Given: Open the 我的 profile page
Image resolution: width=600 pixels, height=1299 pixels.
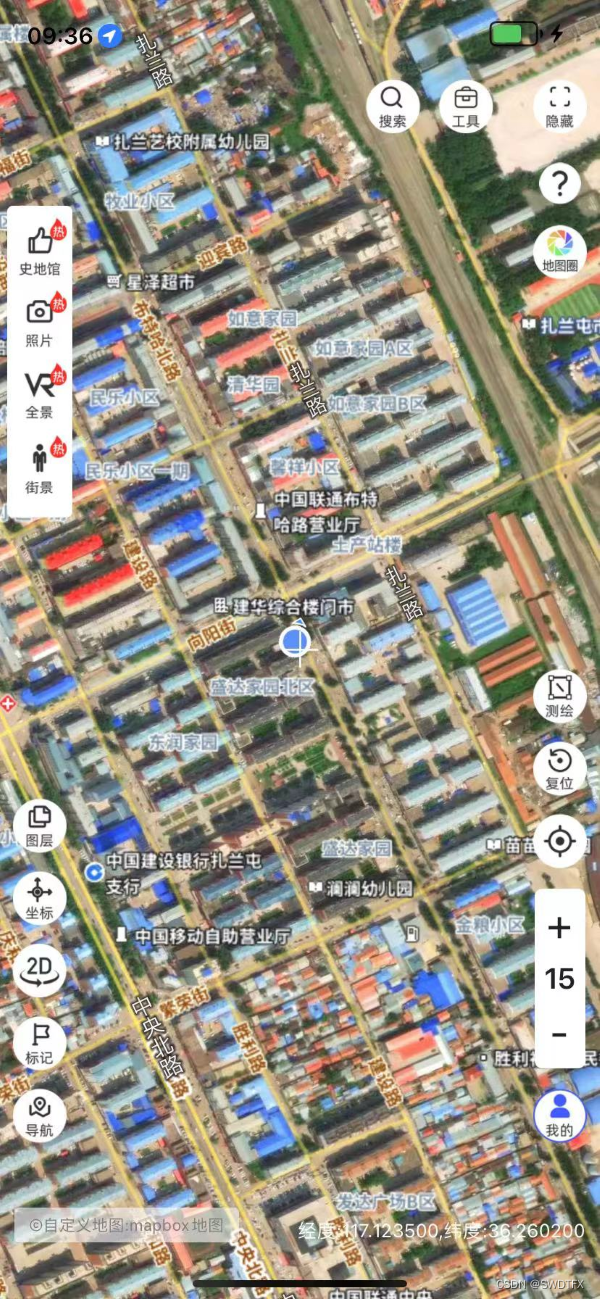Looking at the screenshot, I should point(560,1115).
